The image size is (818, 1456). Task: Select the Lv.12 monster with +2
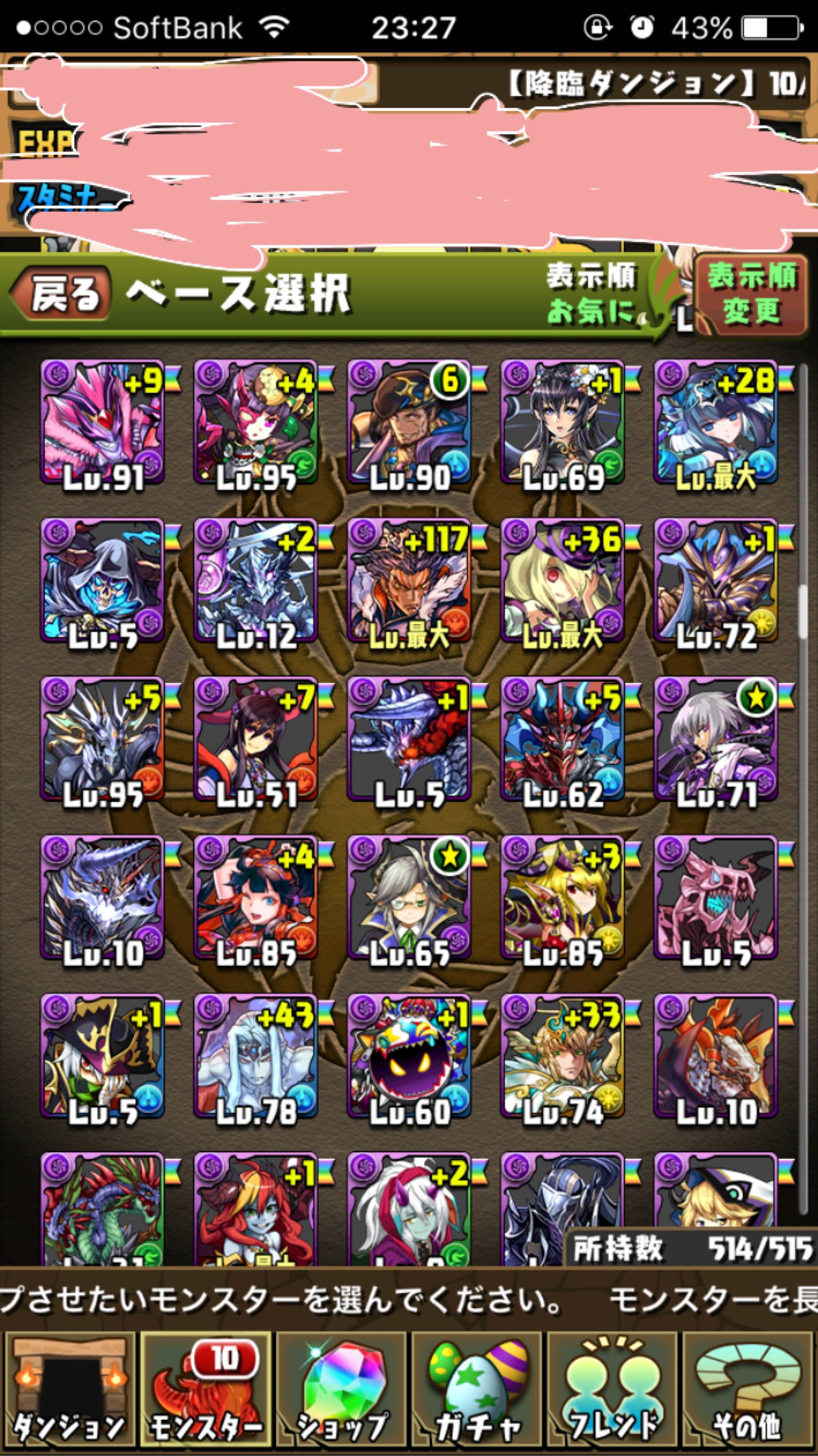pos(256,581)
